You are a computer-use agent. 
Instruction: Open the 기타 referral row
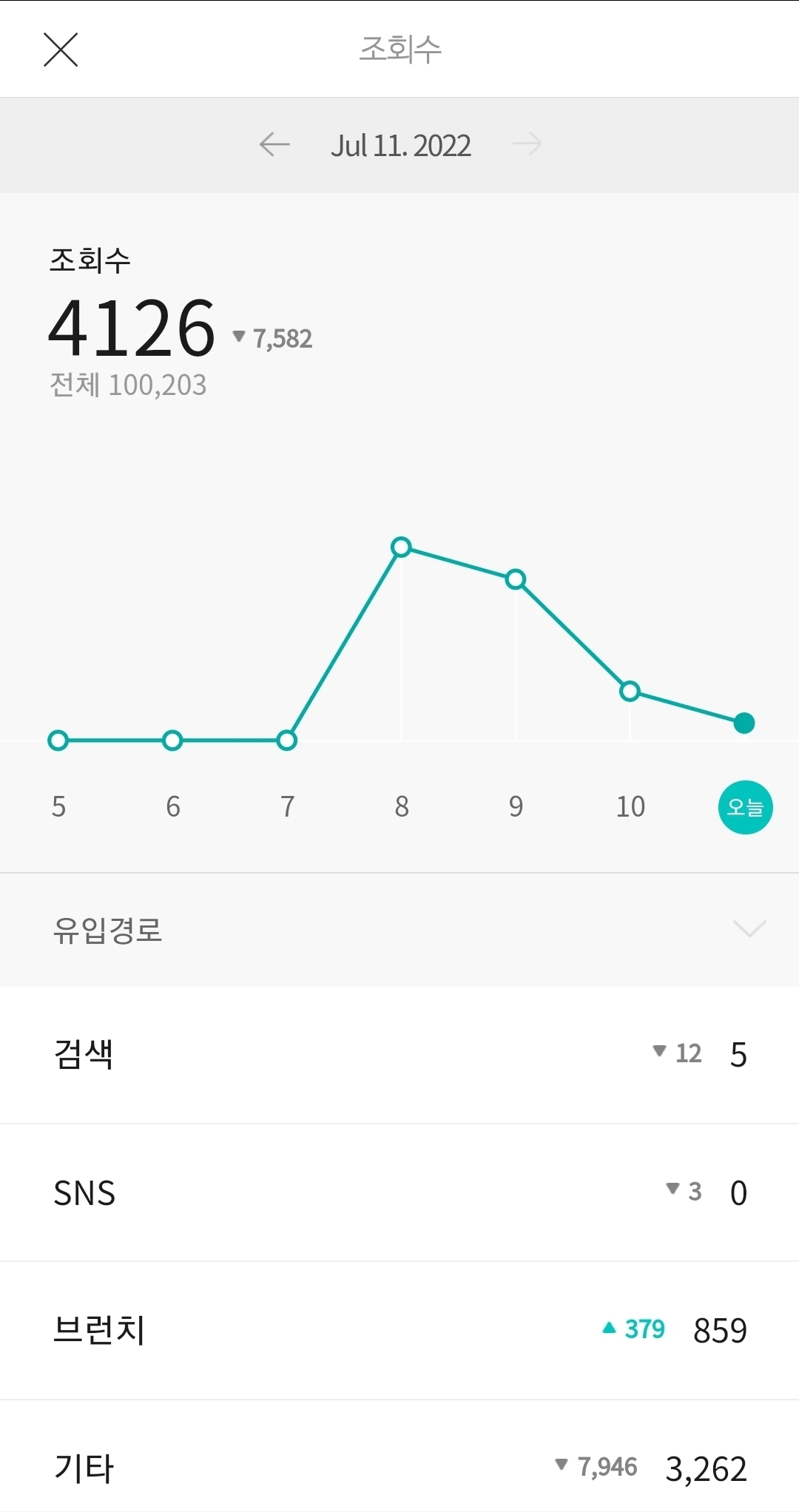[x=399, y=1468]
